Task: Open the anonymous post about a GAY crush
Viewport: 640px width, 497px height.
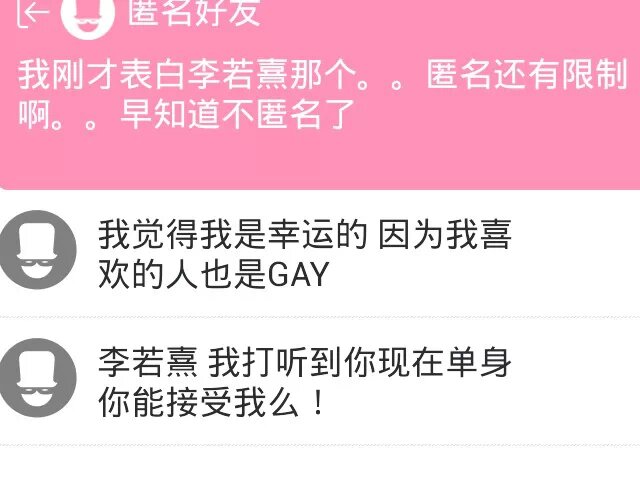Action: click(304, 254)
